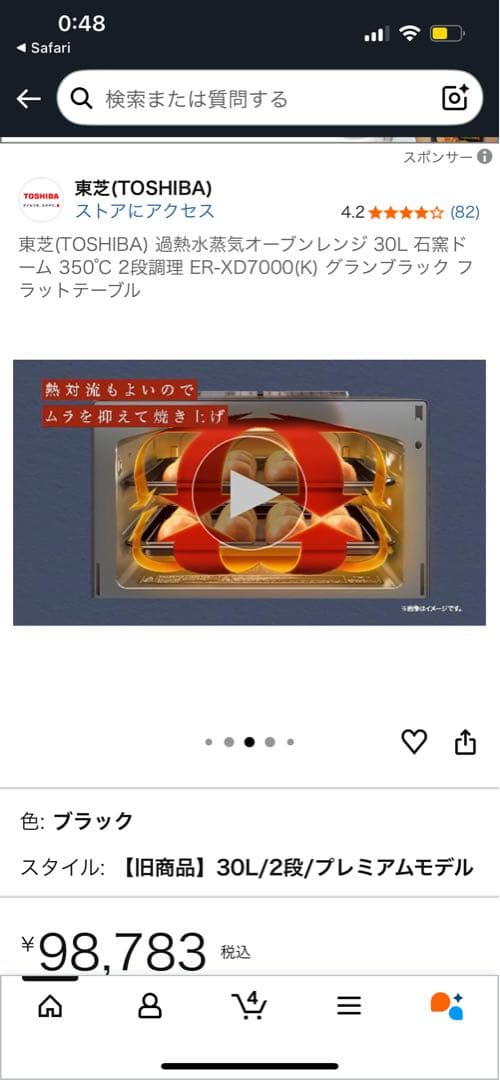The height and width of the screenshot is (1080, 500).
Task: Open the AI assistant chat tab
Action: tap(447, 1006)
